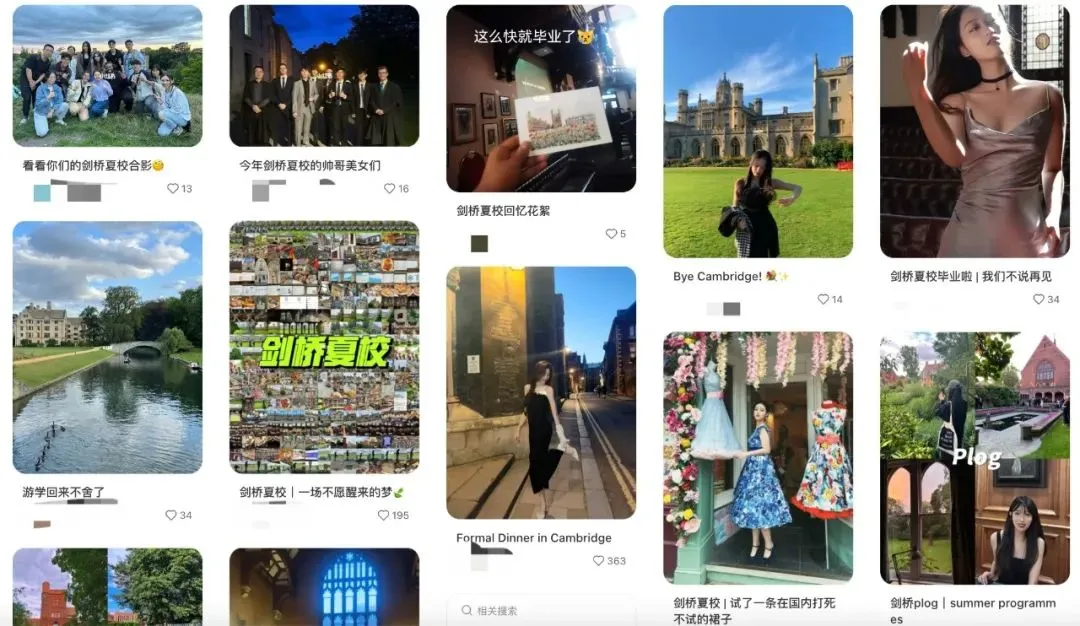The height and width of the screenshot is (626, 1080).
Task: Open the Formal Dinner in Cambridge post
Action: point(541,392)
